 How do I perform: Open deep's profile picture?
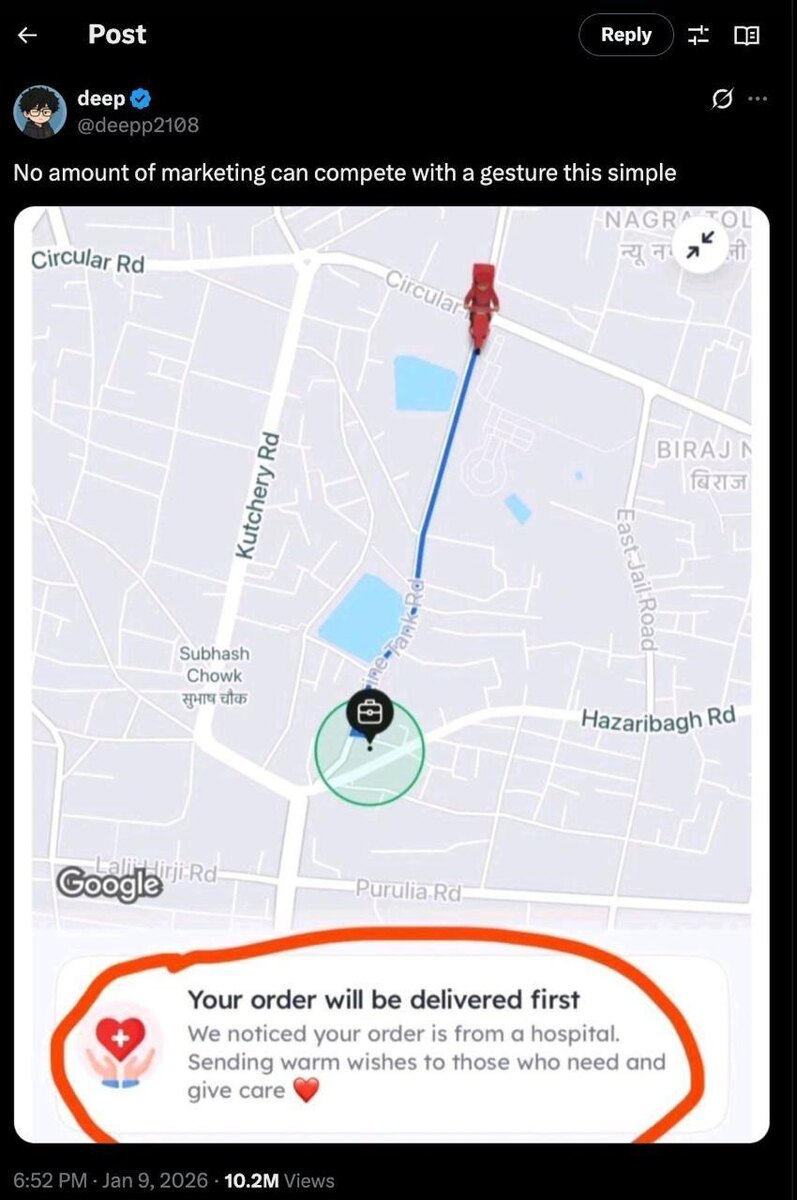39,111
